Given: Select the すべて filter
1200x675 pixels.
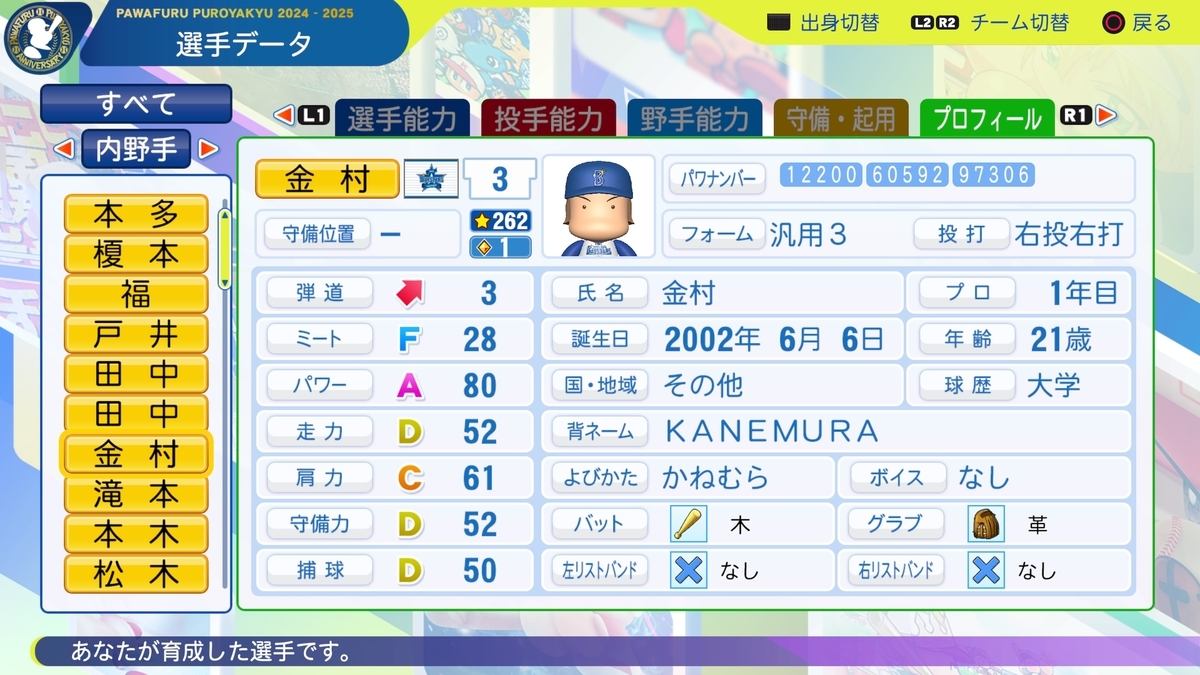Looking at the screenshot, I should pyautogui.click(x=136, y=103).
